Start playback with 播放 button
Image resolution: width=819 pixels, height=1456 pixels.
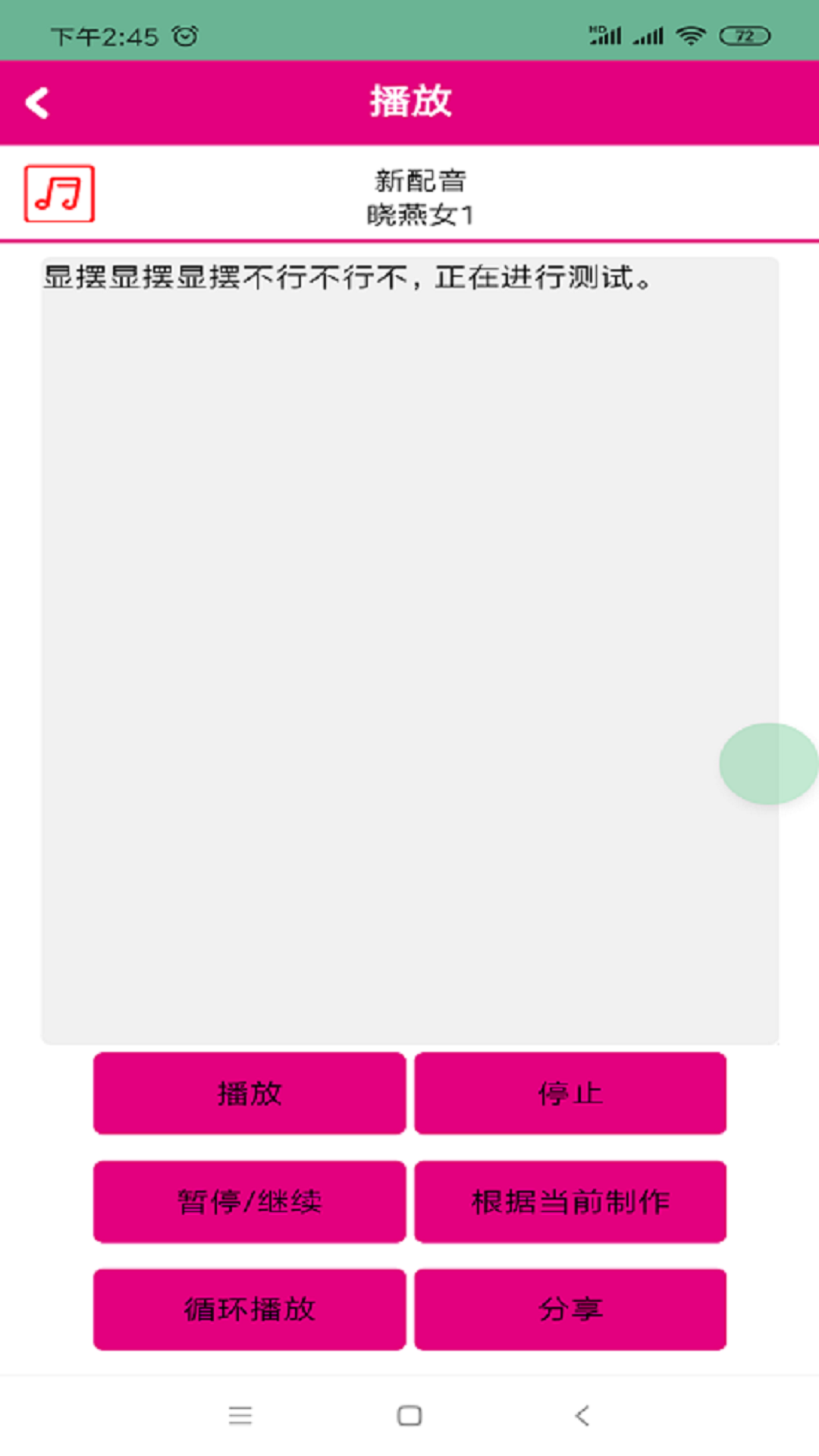click(249, 1093)
